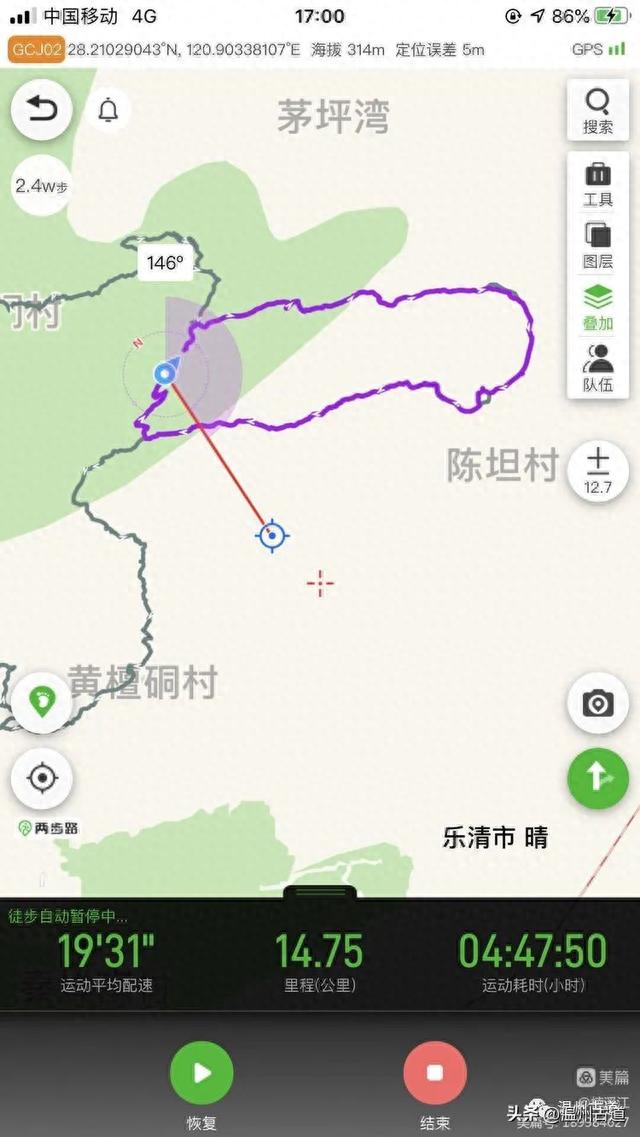This screenshot has height=1137, width=640.
Task: Open the notification bell
Action: 108,111
